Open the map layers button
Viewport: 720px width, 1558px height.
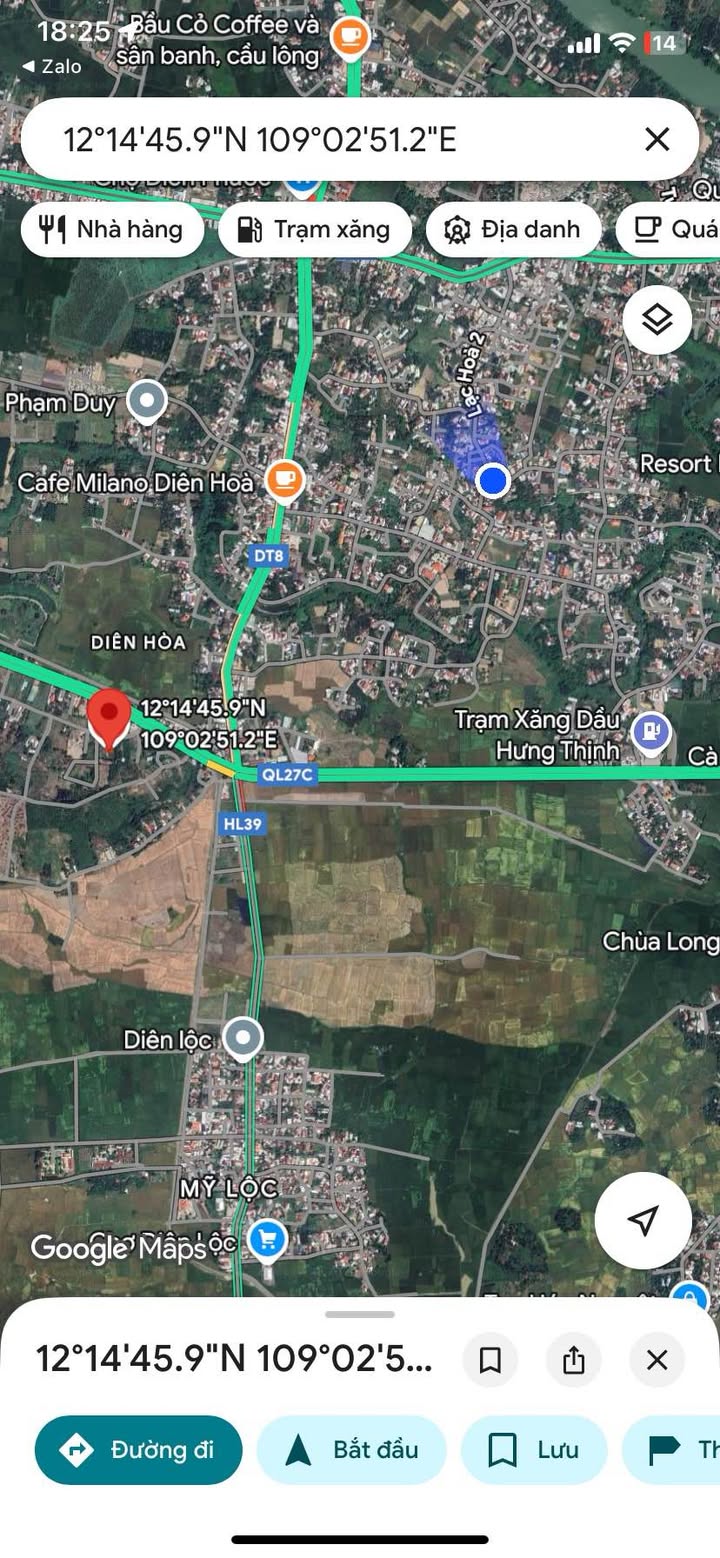(657, 320)
